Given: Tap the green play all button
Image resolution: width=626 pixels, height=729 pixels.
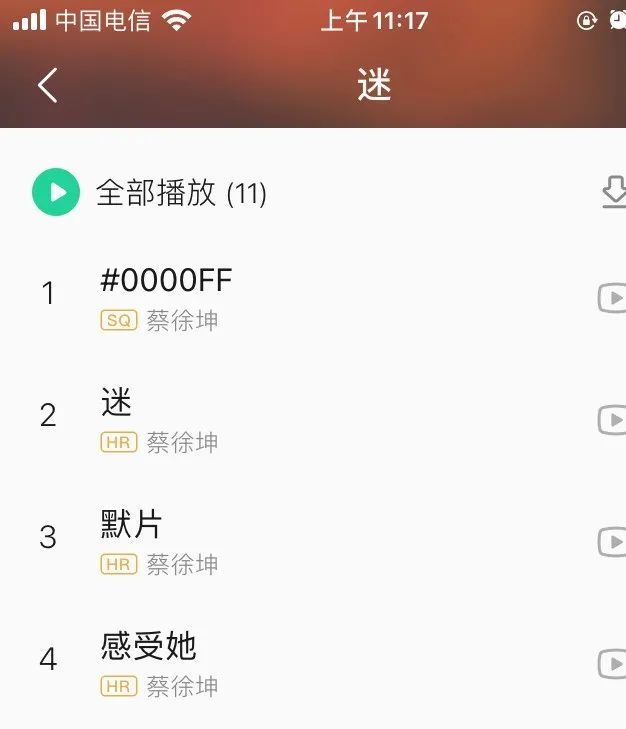Looking at the screenshot, I should [x=56, y=192].
